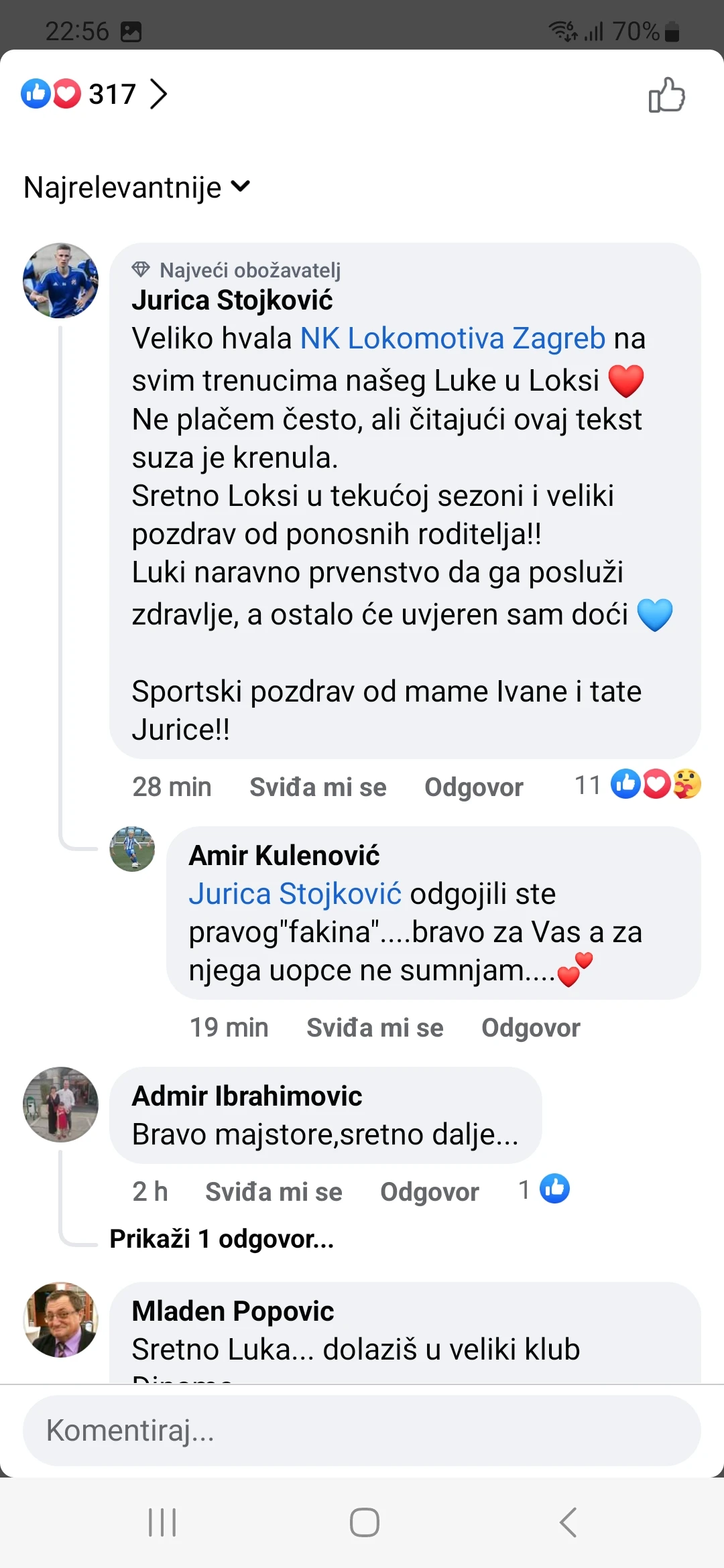The width and height of the screenshot is (724, 1568).
Task: Open the Jurica Stojković mention in Amir's reply
Action: click(x=295, y=894)
